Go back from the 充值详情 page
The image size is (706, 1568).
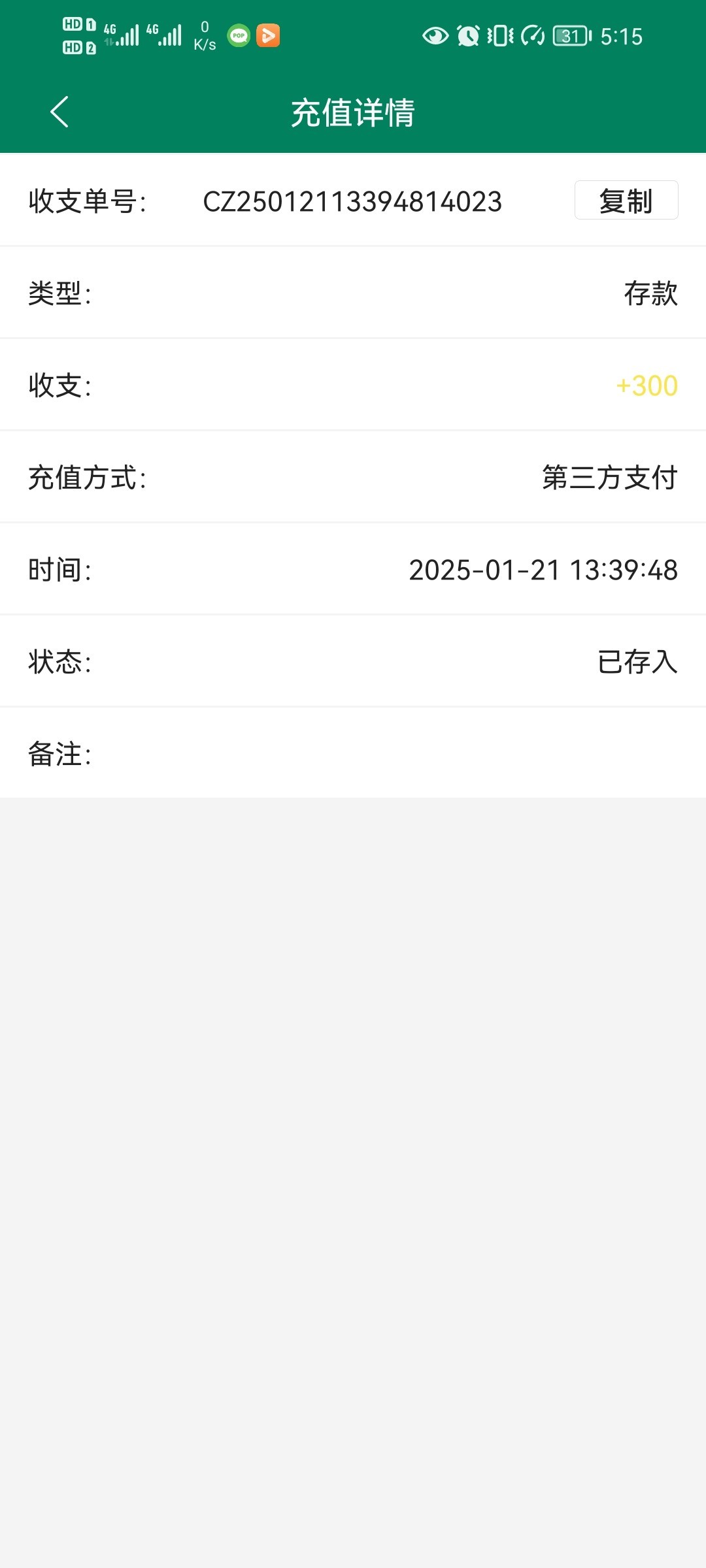[59, 112]
